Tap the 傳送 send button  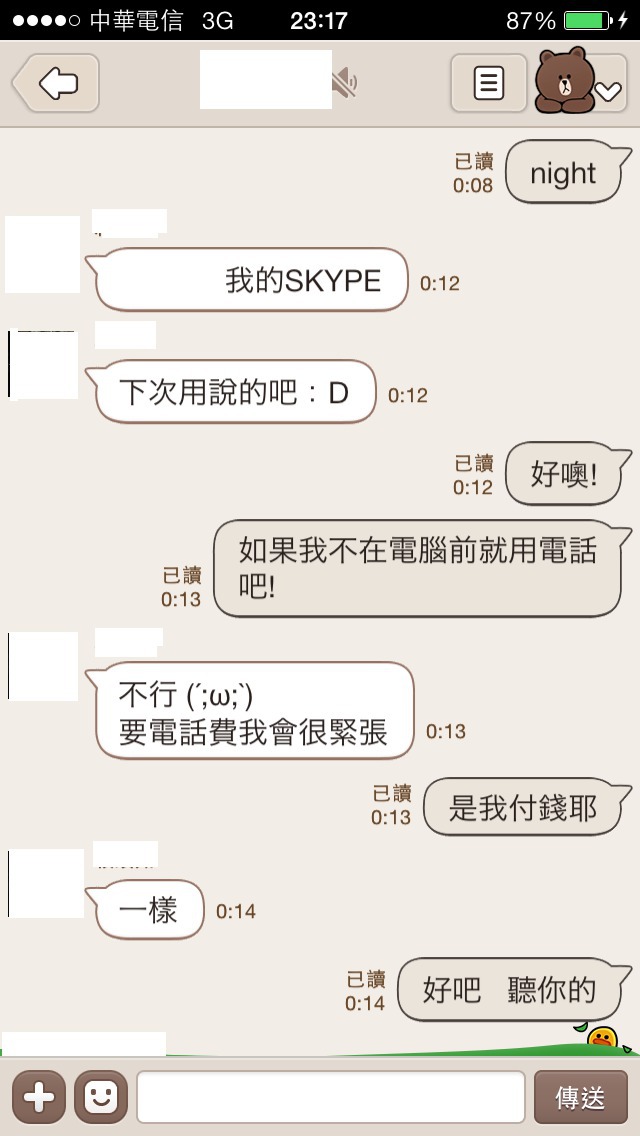(x=580, y=1097)
